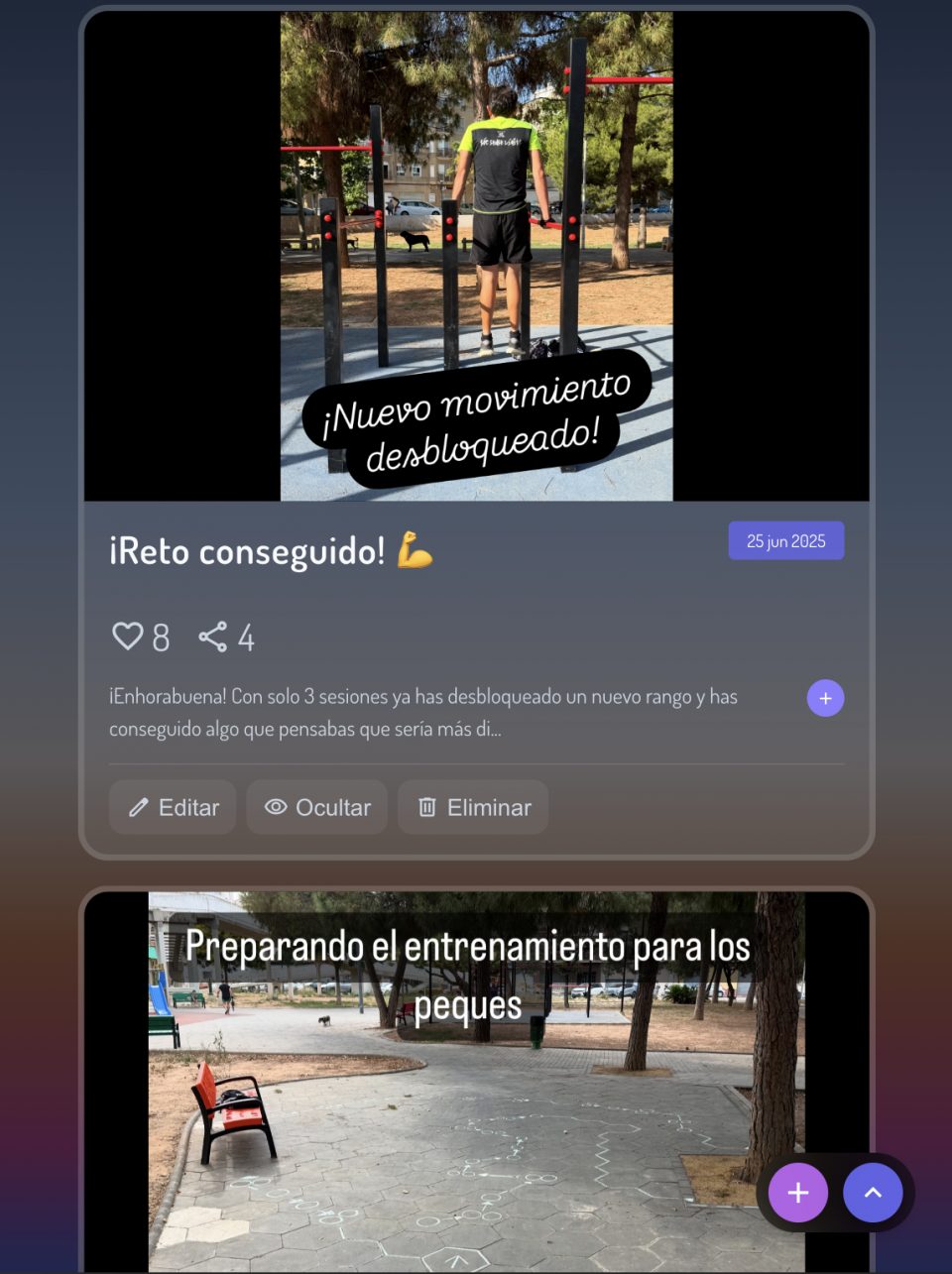Viewport: 952px width, 1274px height.
Task: Tap Editar on the Reto conseguido card
Action: coord(173,807)
